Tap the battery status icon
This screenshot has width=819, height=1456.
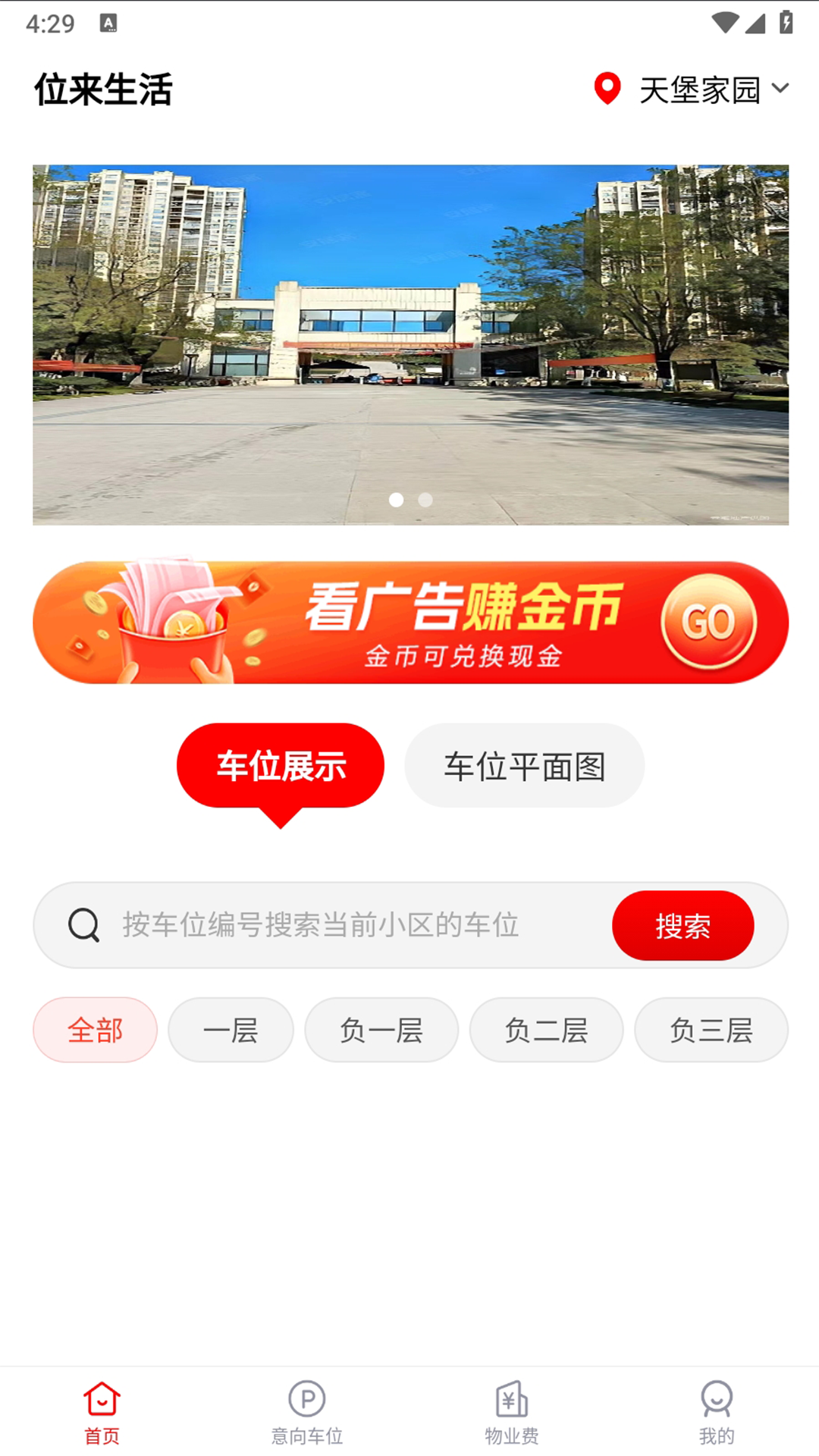[785, 23]
